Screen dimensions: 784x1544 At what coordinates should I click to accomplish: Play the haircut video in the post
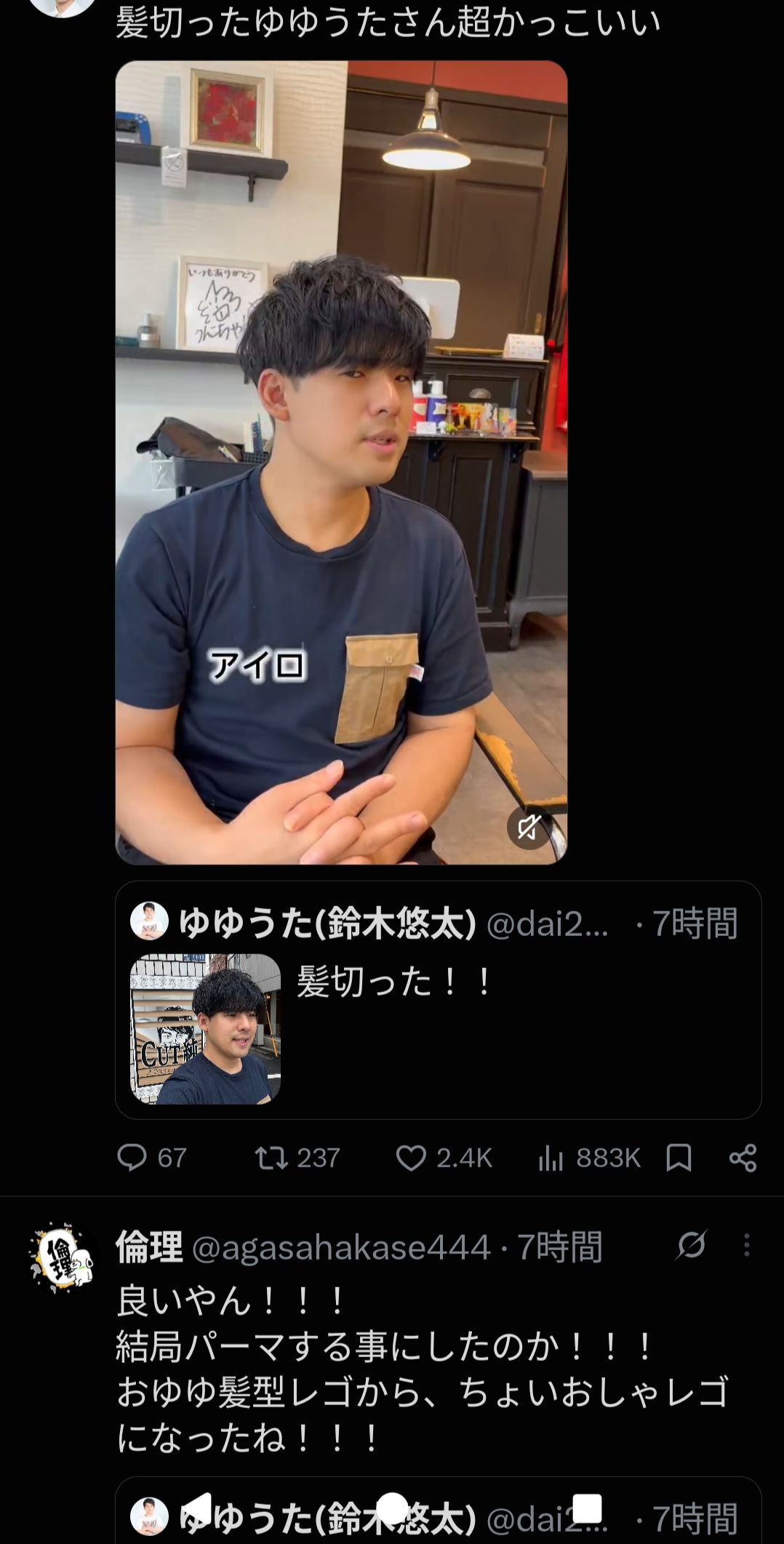coord(341,463)
